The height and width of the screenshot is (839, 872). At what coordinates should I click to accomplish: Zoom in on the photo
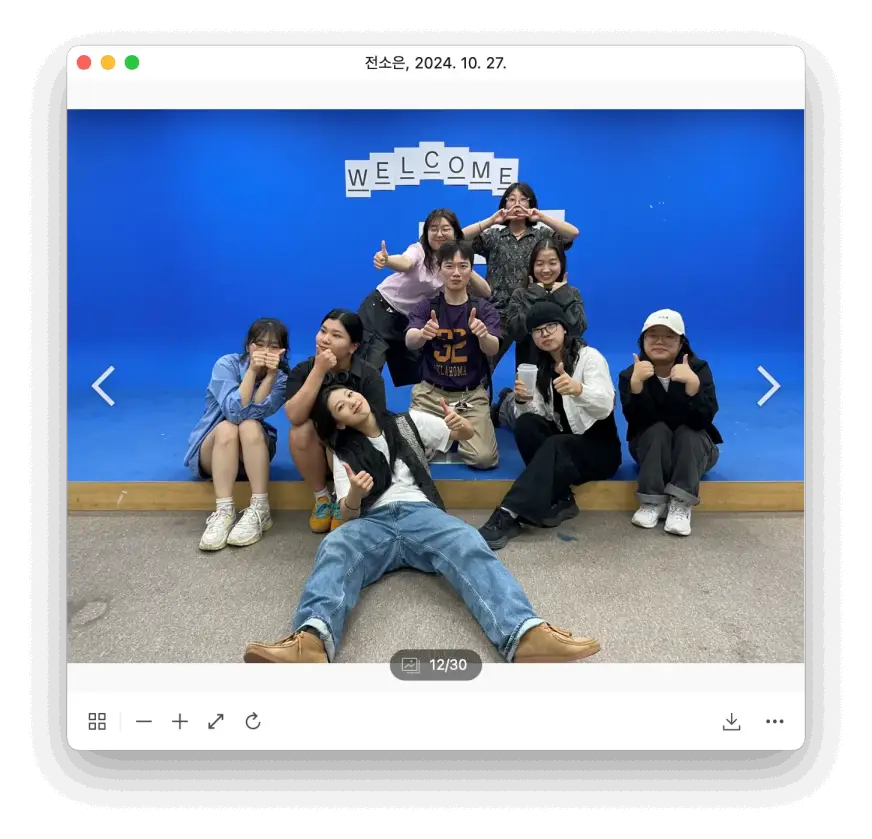tap(180, 721)
